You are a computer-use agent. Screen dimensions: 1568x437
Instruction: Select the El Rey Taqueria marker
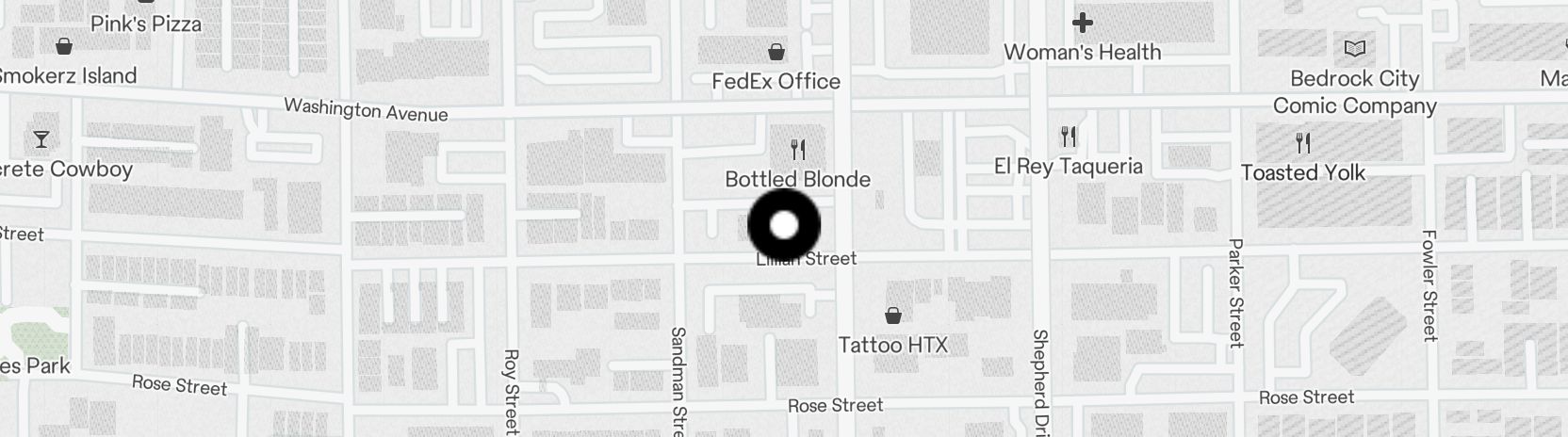tap(1069, 138)
